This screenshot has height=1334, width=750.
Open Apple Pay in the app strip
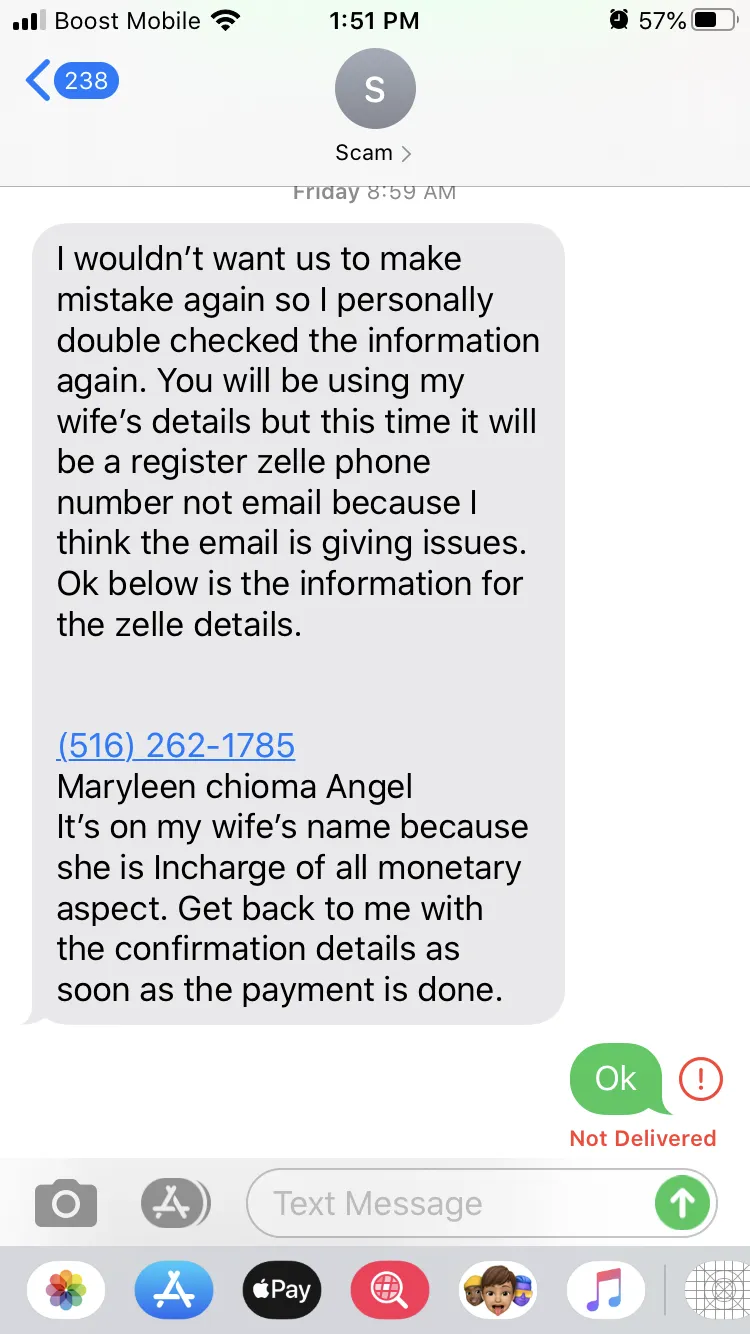[282, 1291]
